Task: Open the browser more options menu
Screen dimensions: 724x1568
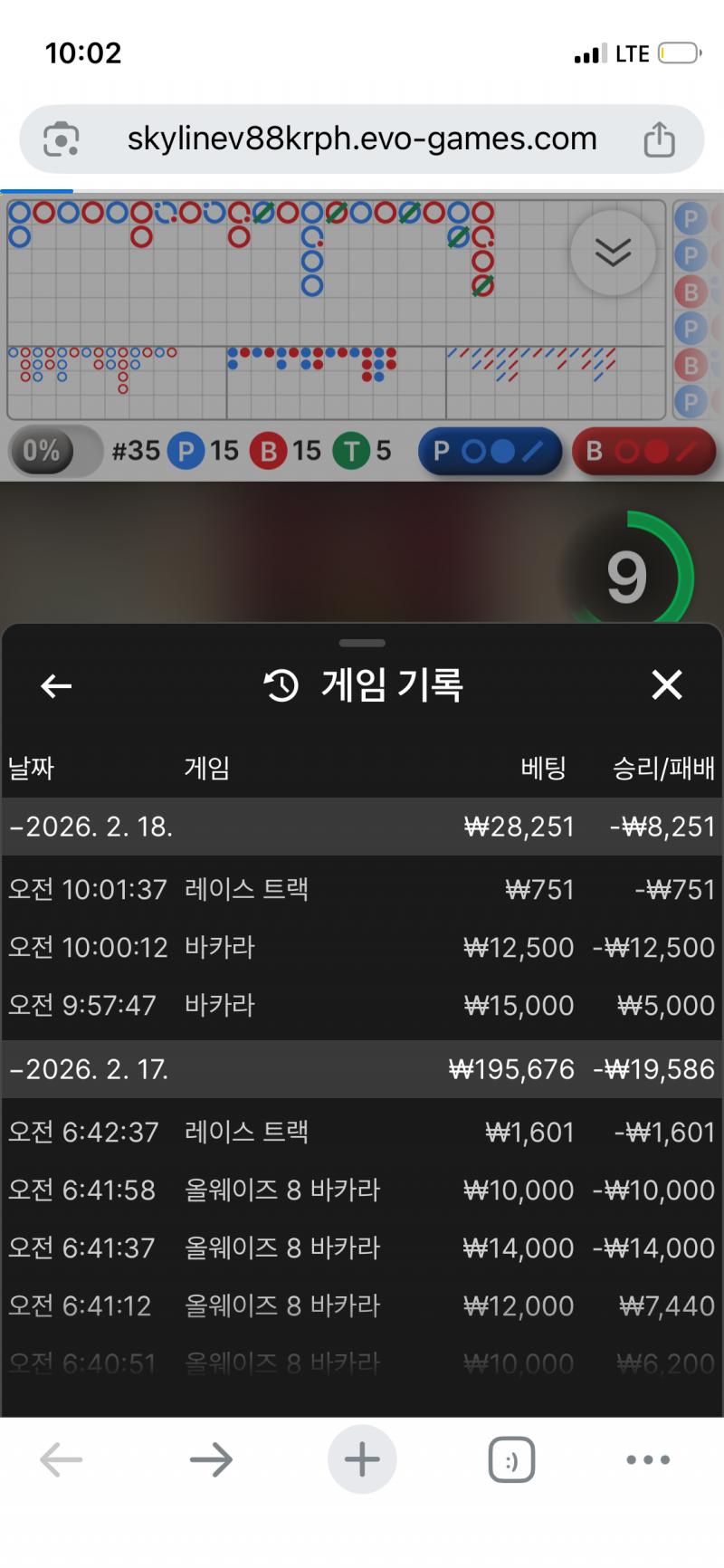Action: 648,1459
